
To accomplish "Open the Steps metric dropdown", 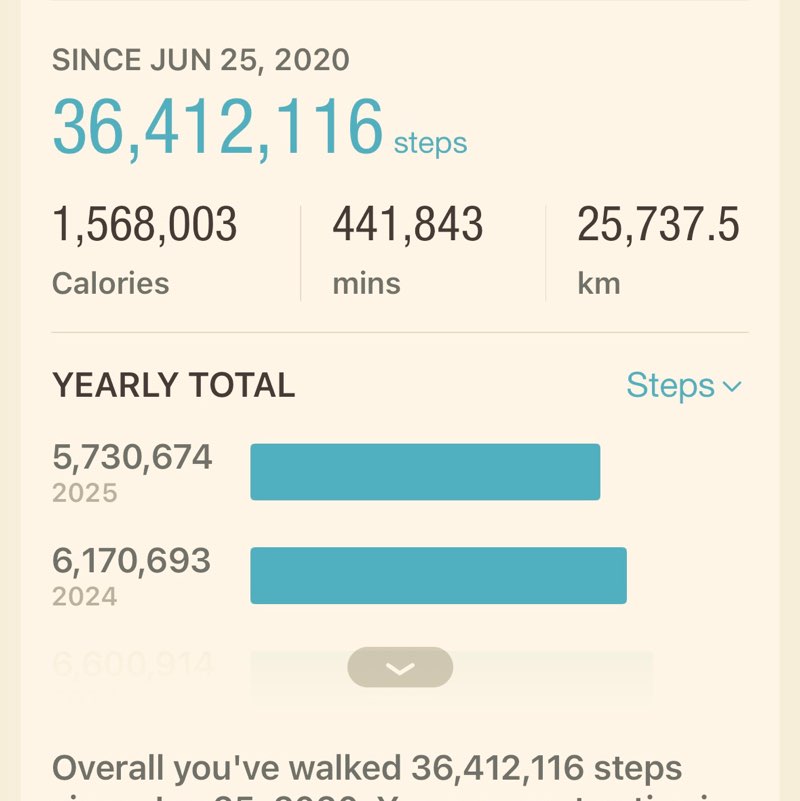I will pos(684,386).
